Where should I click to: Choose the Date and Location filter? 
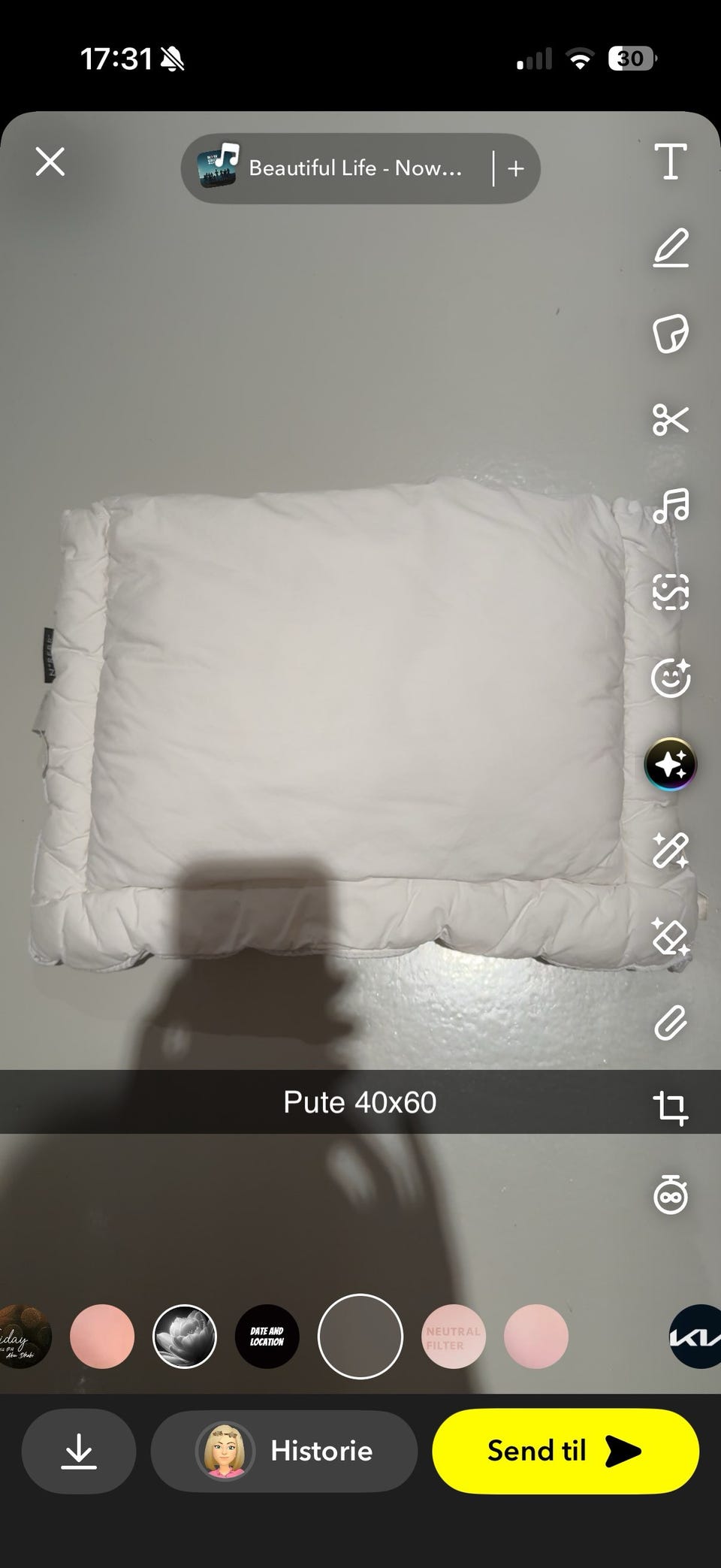tap(267, 1337)
